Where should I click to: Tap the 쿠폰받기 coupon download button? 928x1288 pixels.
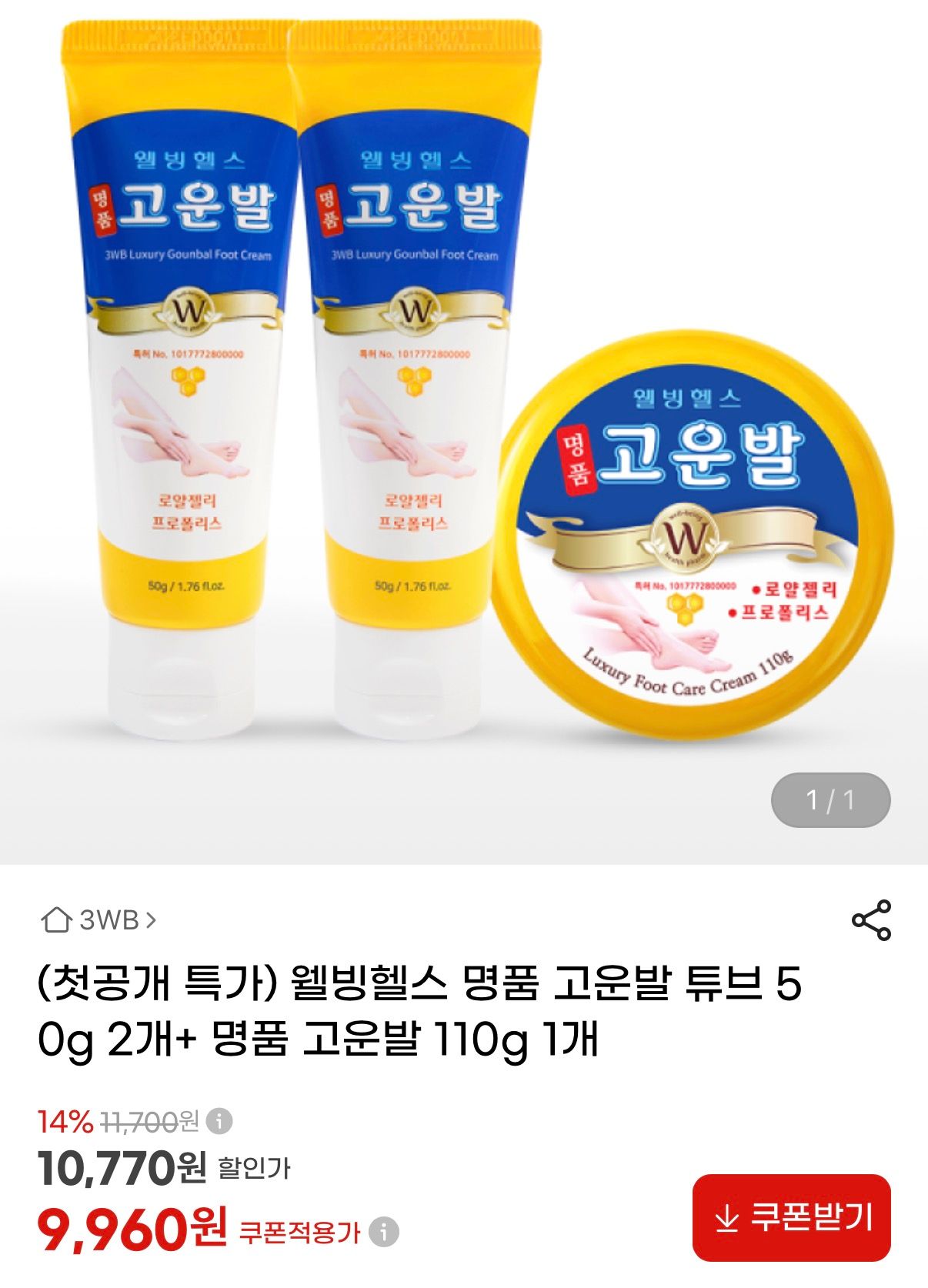pyautogui.click(x=792, y=1218)
